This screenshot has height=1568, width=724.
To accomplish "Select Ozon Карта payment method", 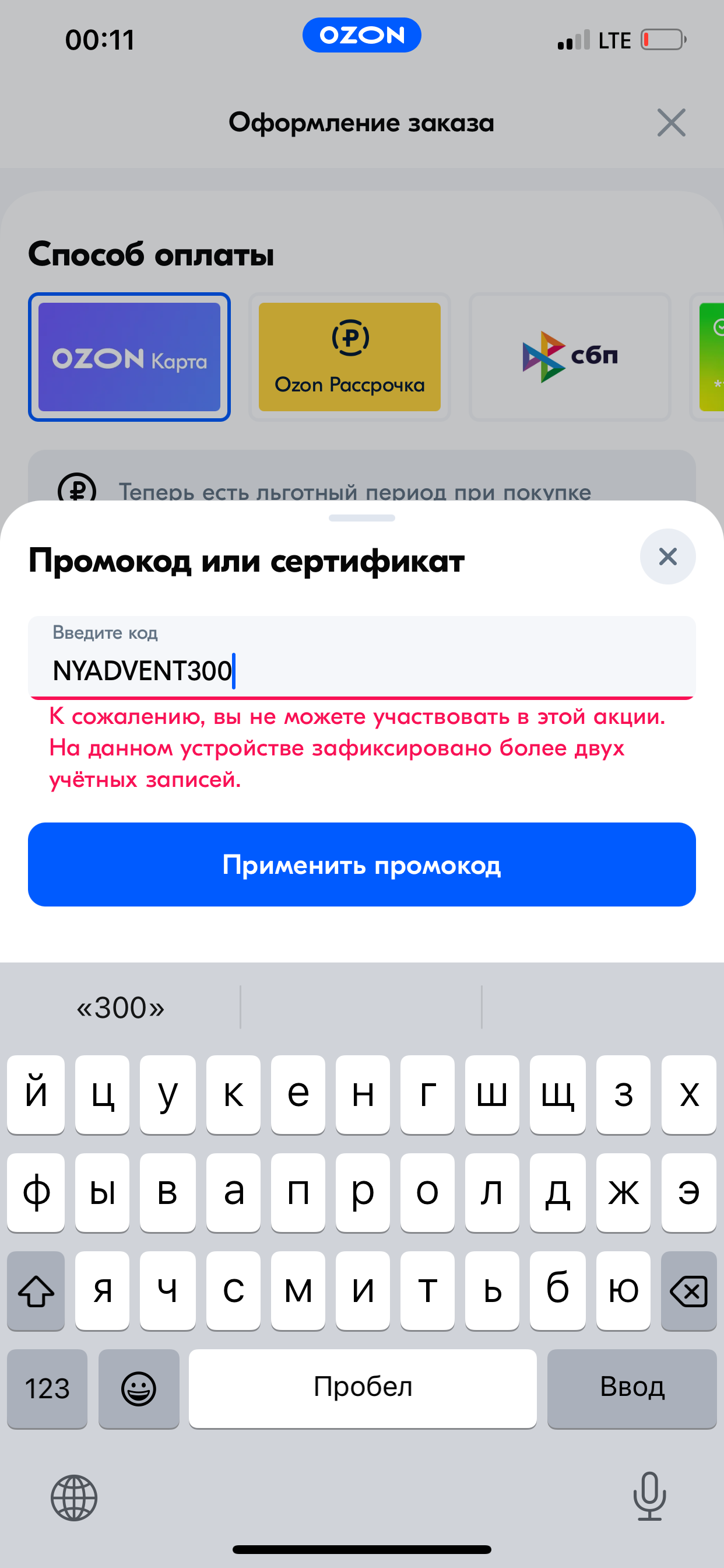I will click(129, 358).
